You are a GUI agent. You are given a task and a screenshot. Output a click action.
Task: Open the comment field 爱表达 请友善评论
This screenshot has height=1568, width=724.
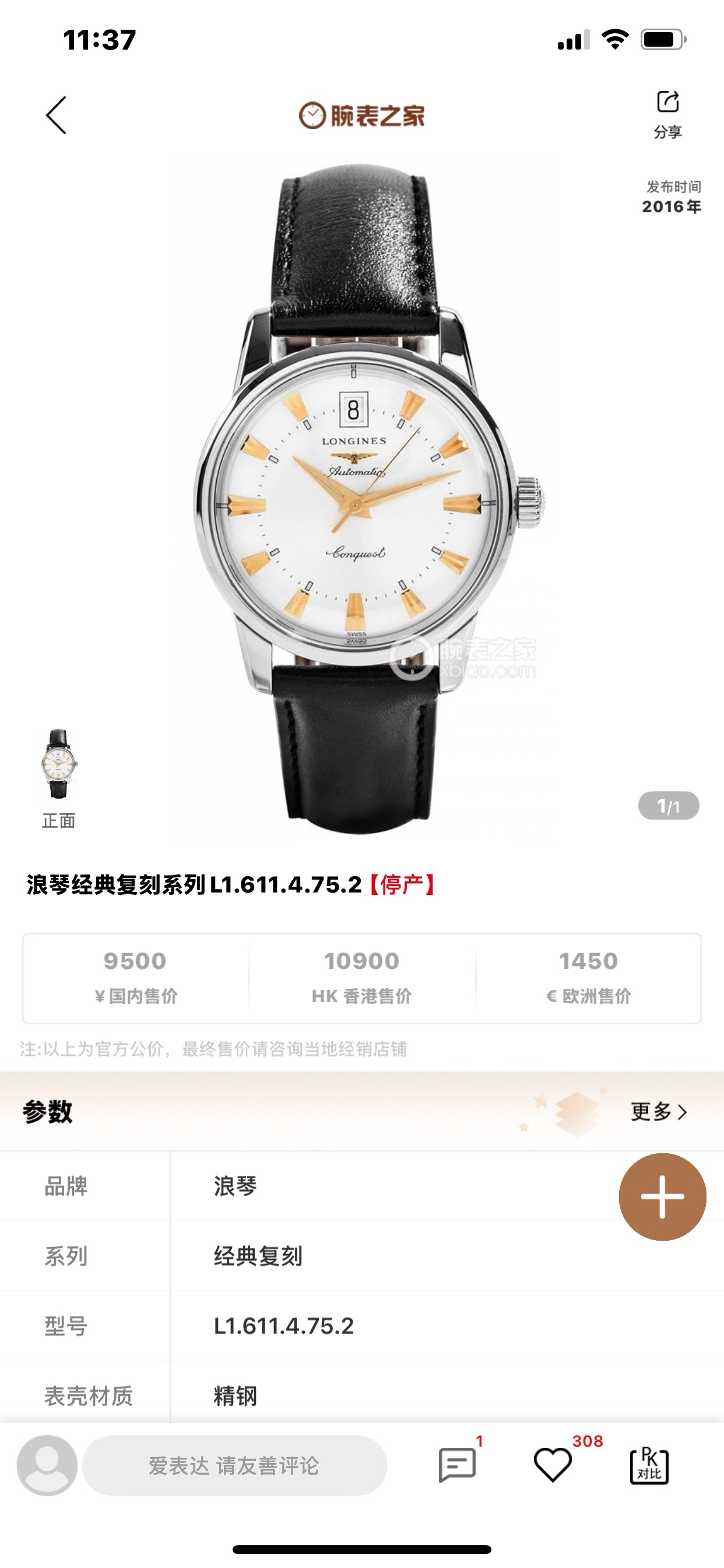234,1466
